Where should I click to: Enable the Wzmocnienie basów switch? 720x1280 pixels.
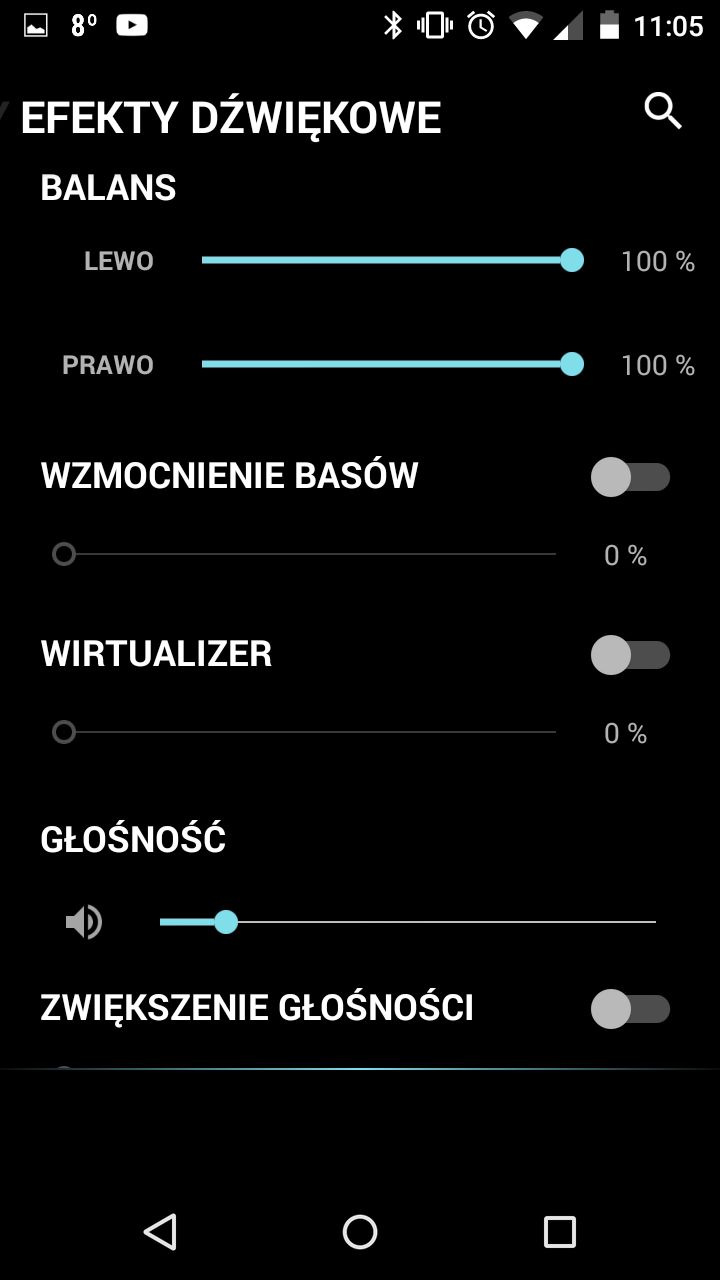(630, 477)
